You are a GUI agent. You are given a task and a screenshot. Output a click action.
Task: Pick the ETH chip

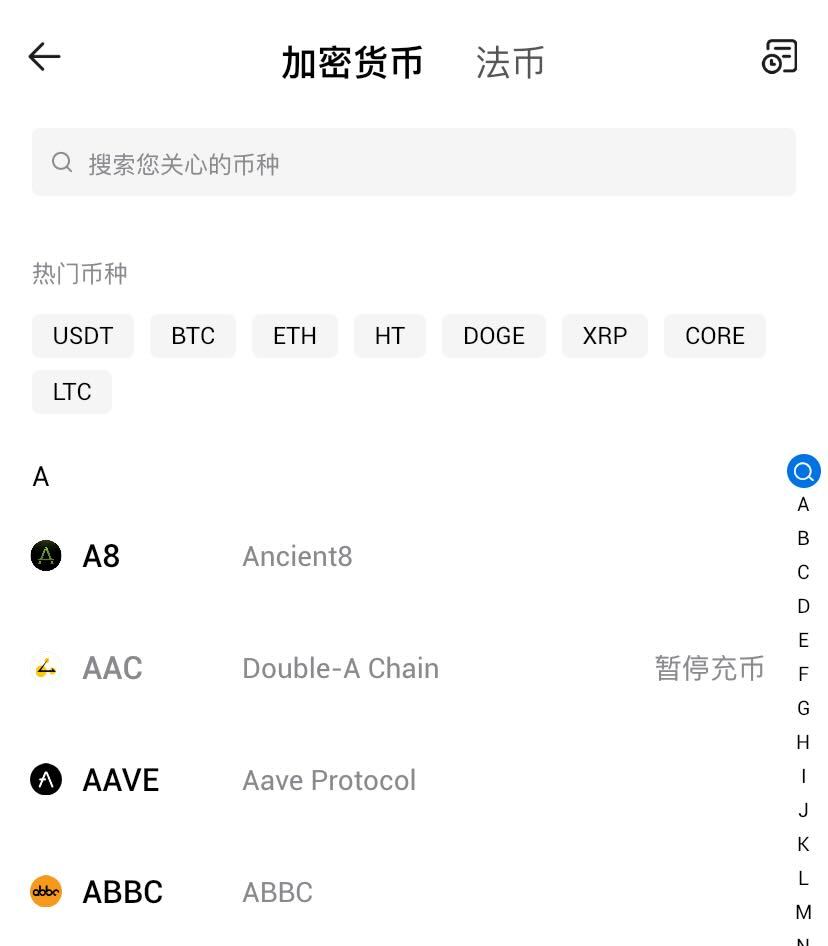295,336
